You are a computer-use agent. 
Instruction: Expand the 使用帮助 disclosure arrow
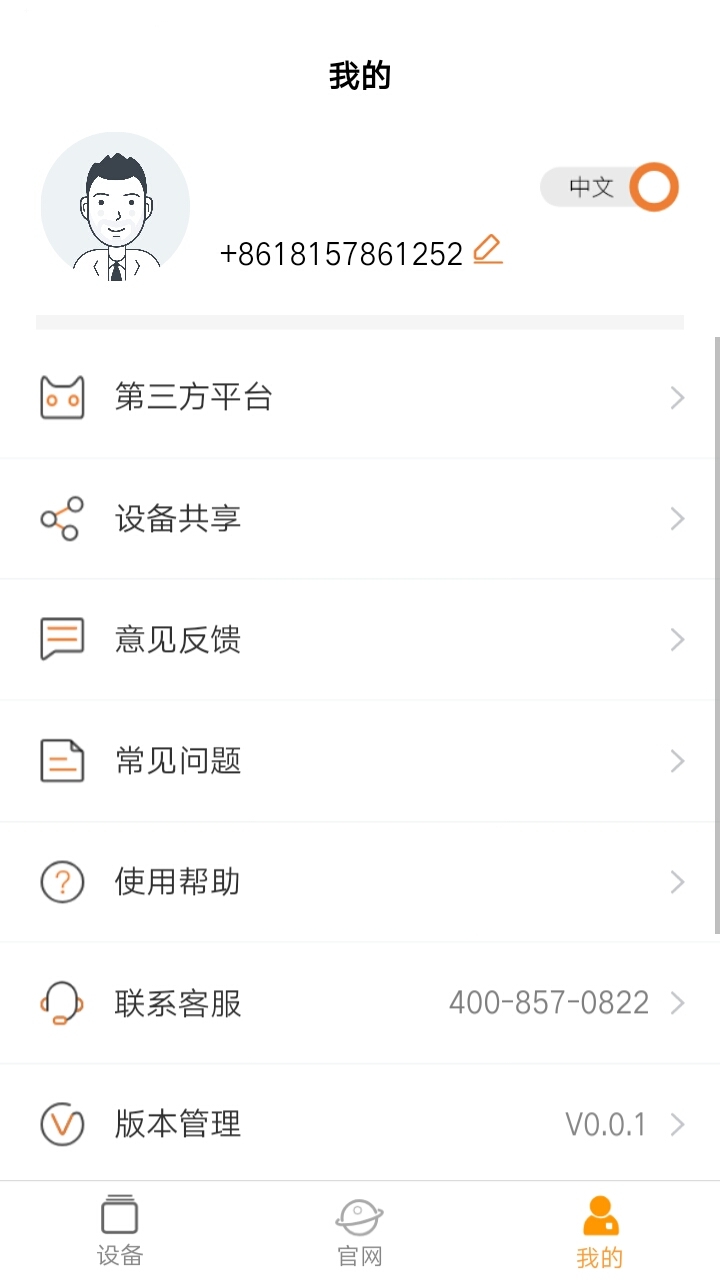pos(678,882)
